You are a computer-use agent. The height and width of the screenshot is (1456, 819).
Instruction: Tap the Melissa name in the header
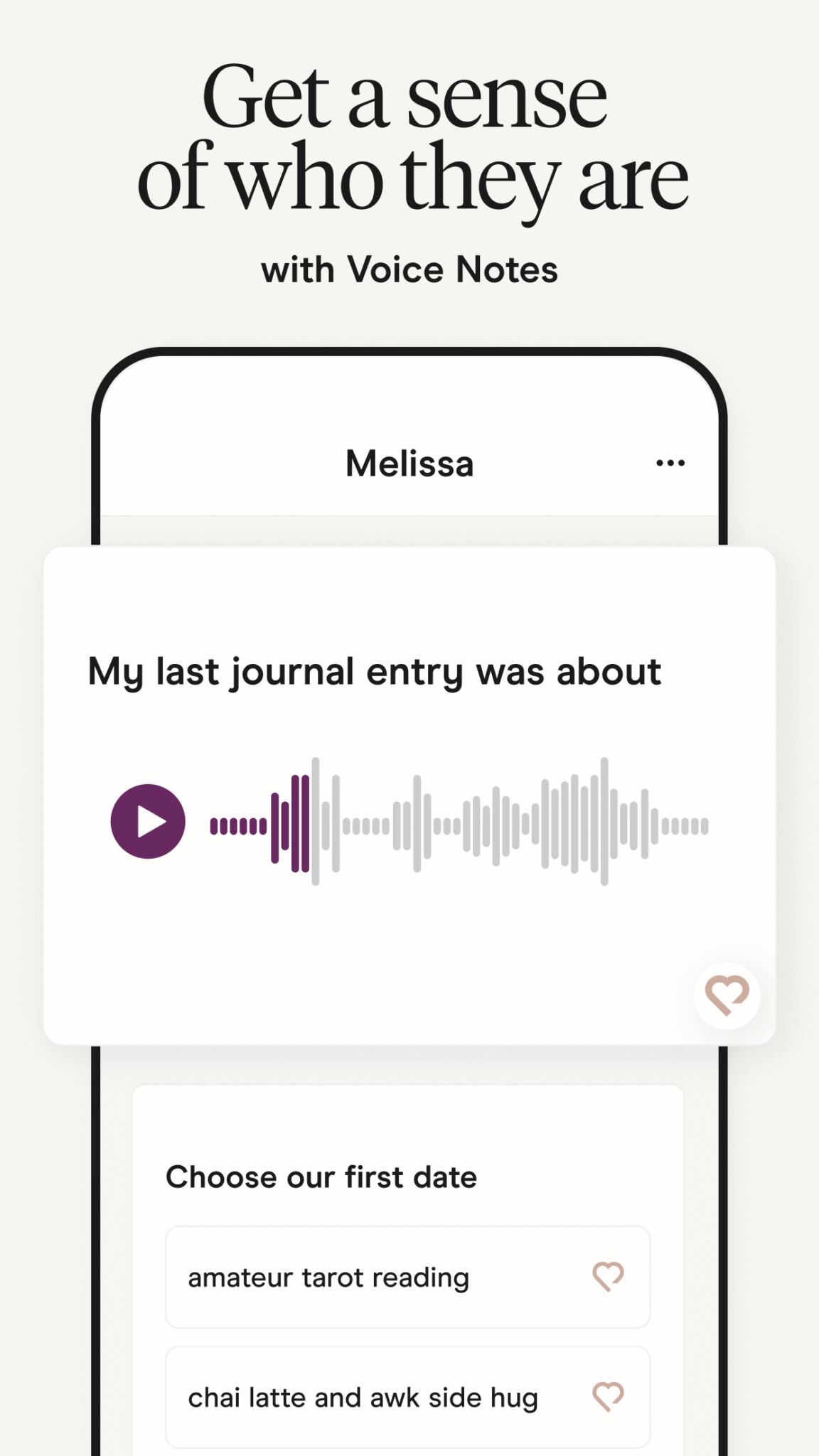point(409,463)
